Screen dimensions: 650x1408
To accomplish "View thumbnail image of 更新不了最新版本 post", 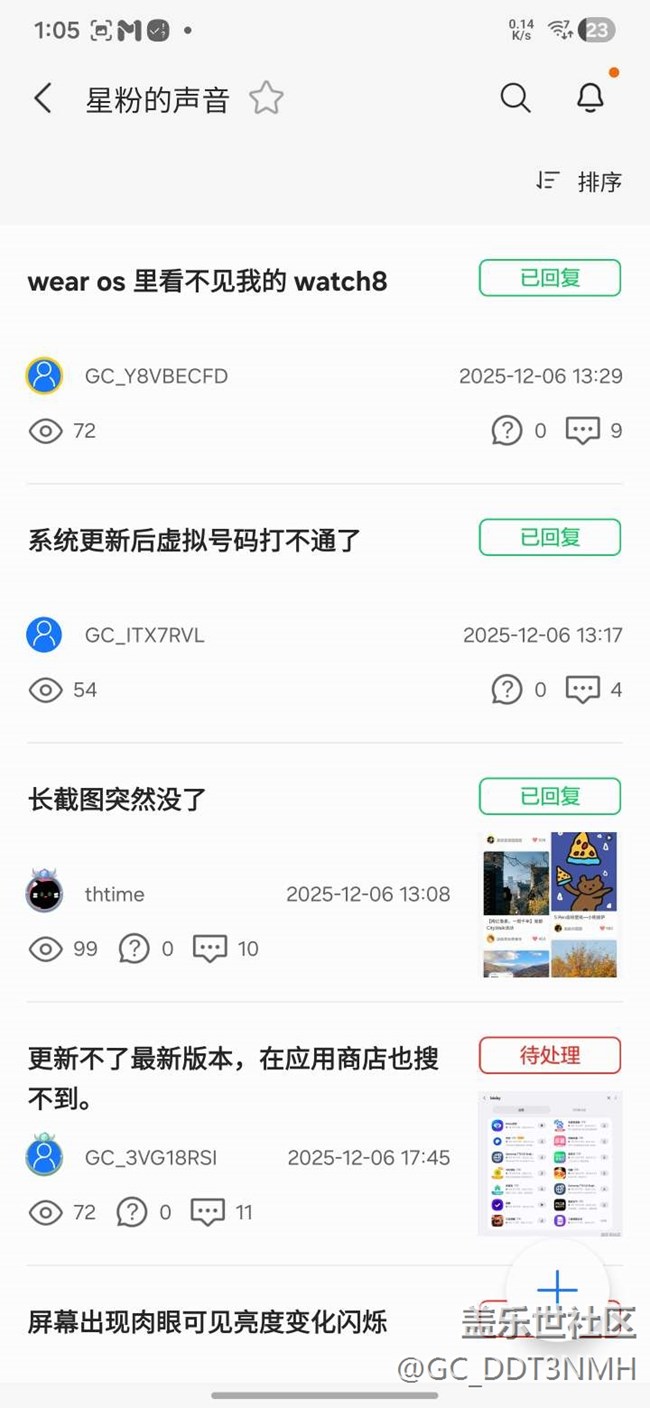I will pos(549,1164).
